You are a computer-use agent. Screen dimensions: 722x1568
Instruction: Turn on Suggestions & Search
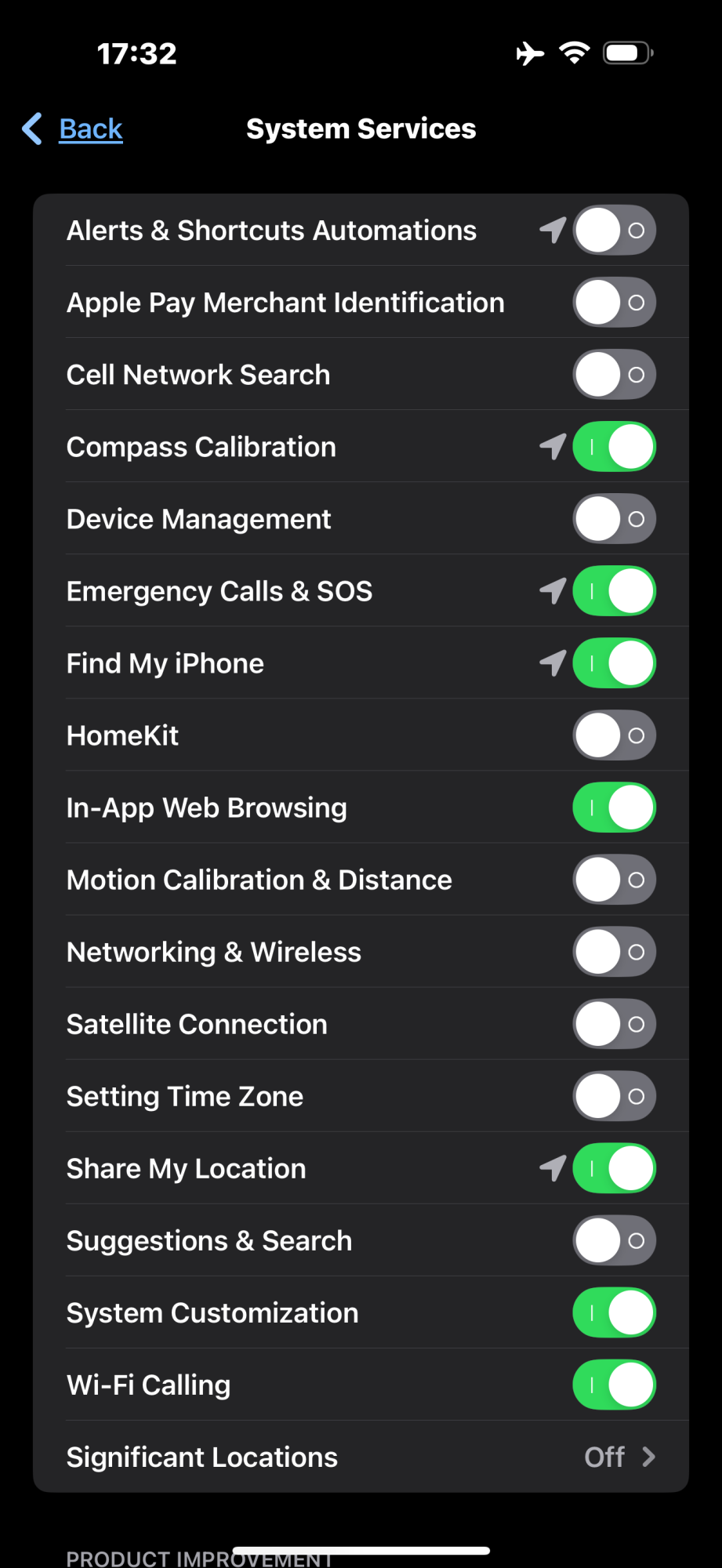coord(614,1240)
